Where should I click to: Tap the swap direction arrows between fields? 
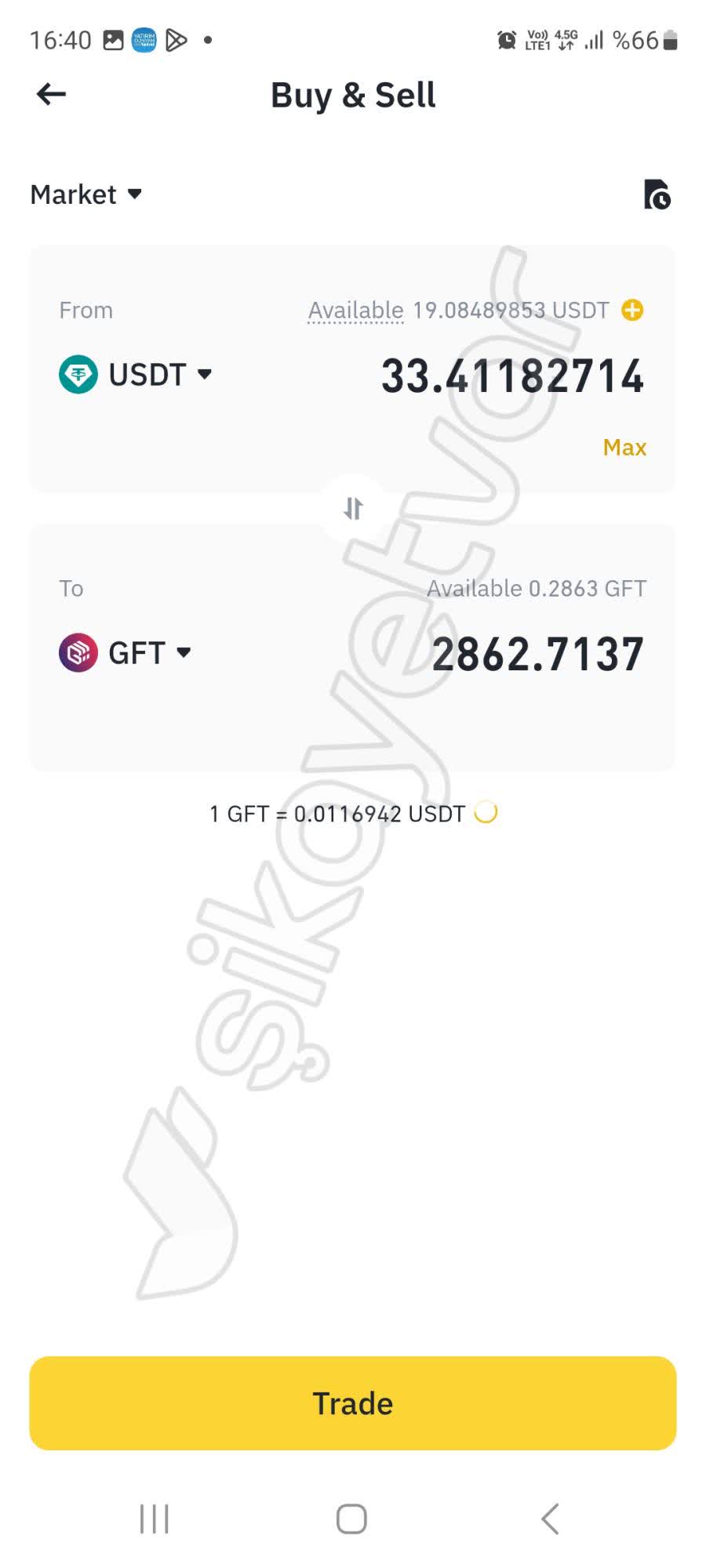pos(352,507)
